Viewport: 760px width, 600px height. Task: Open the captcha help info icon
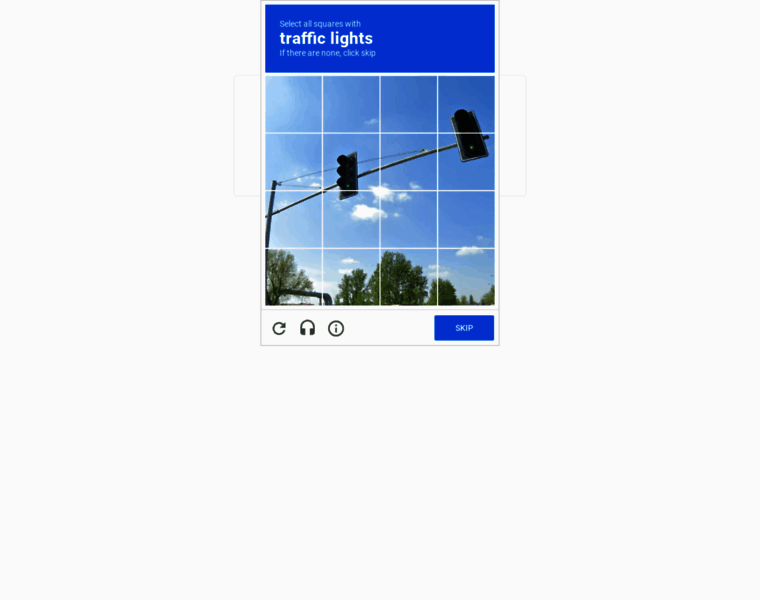336,328
